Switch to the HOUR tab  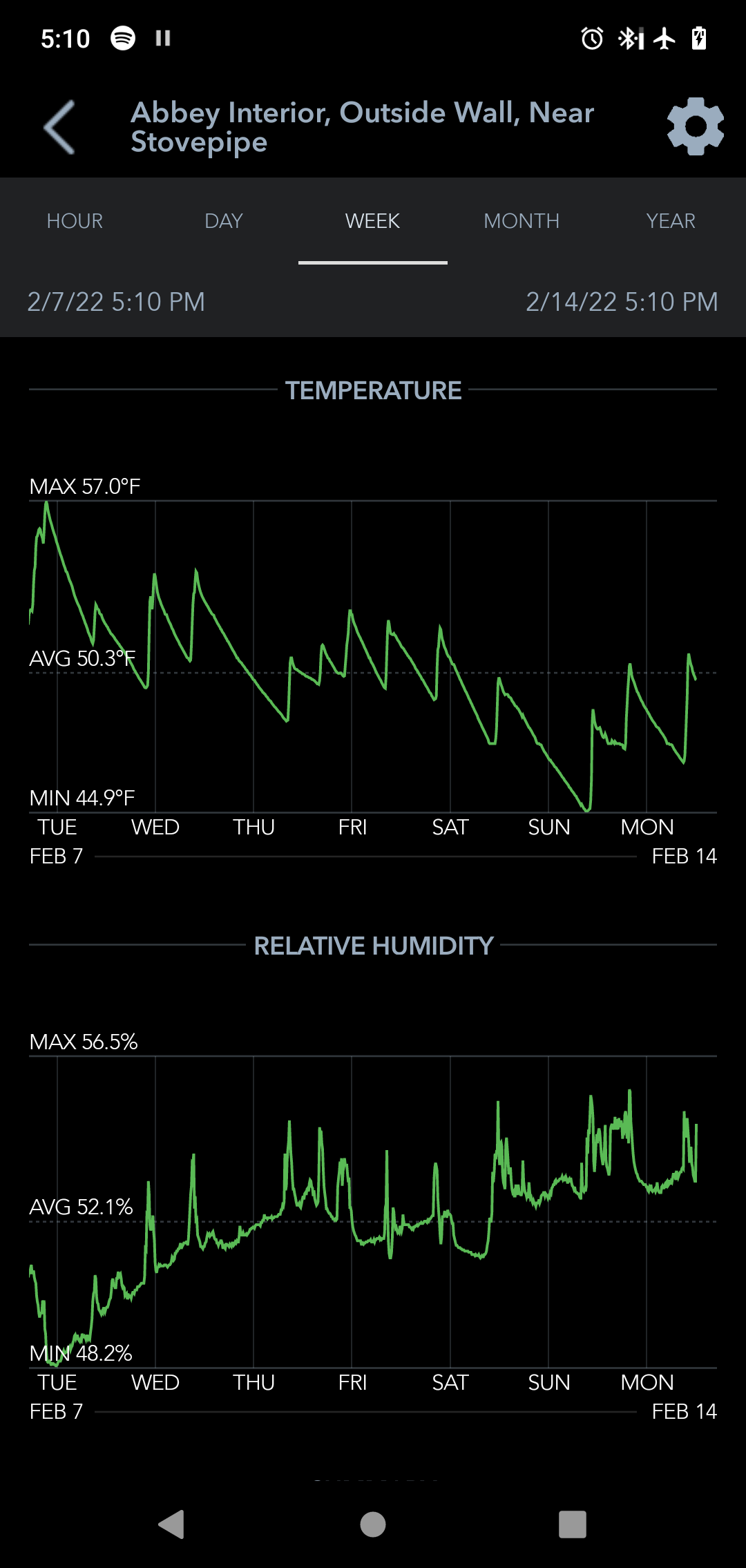pos(75,221)
